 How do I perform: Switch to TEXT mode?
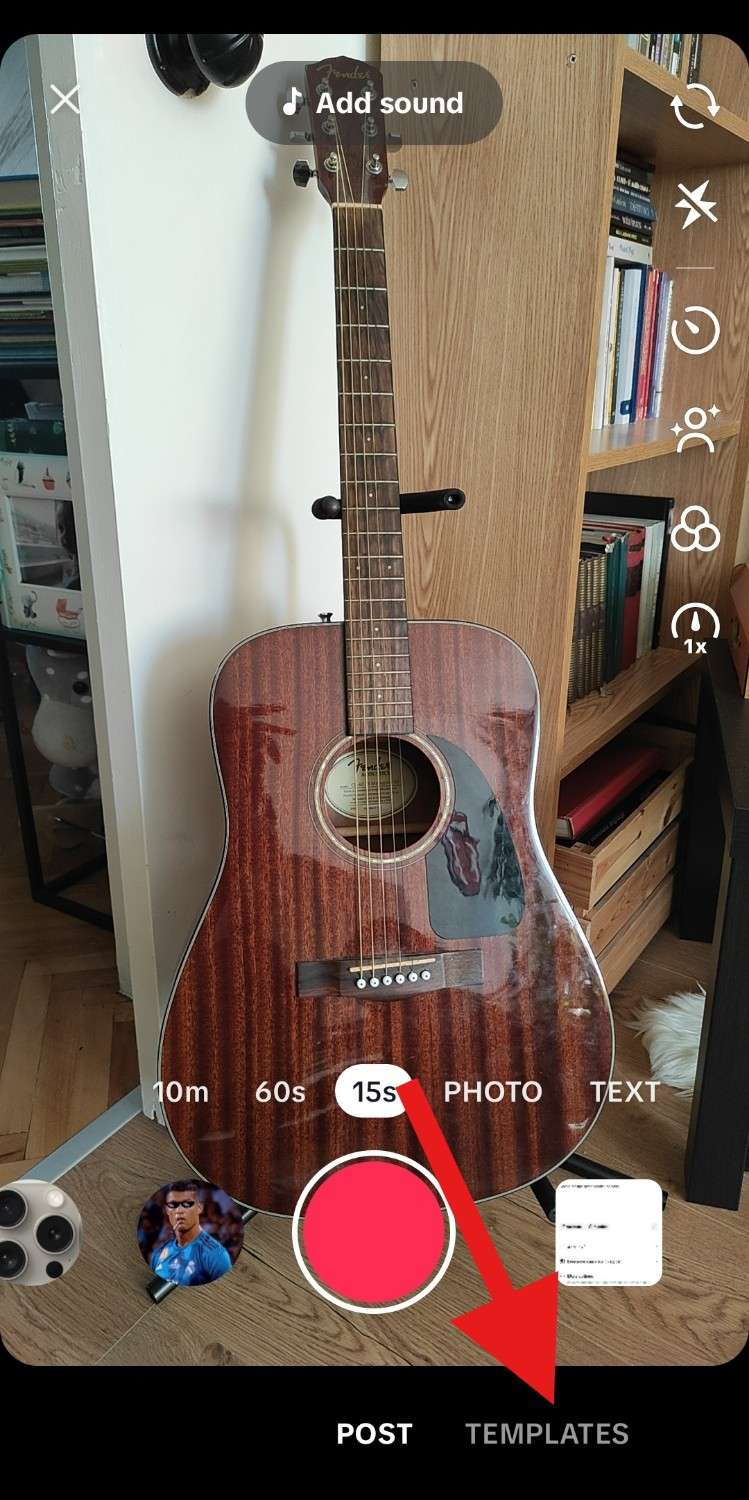pyautogui.click(x=625, y=1091)
